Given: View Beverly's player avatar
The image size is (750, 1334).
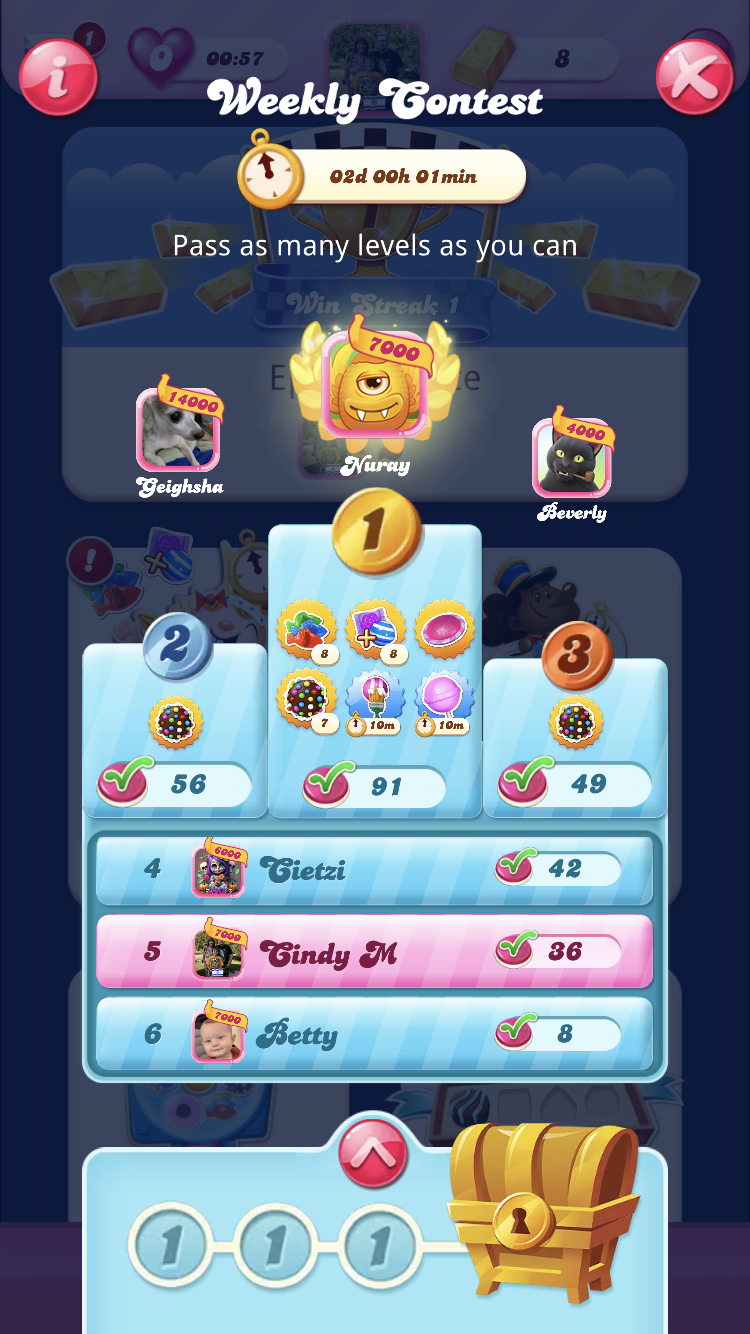Looking at the screenshot, I should point(571,459).
